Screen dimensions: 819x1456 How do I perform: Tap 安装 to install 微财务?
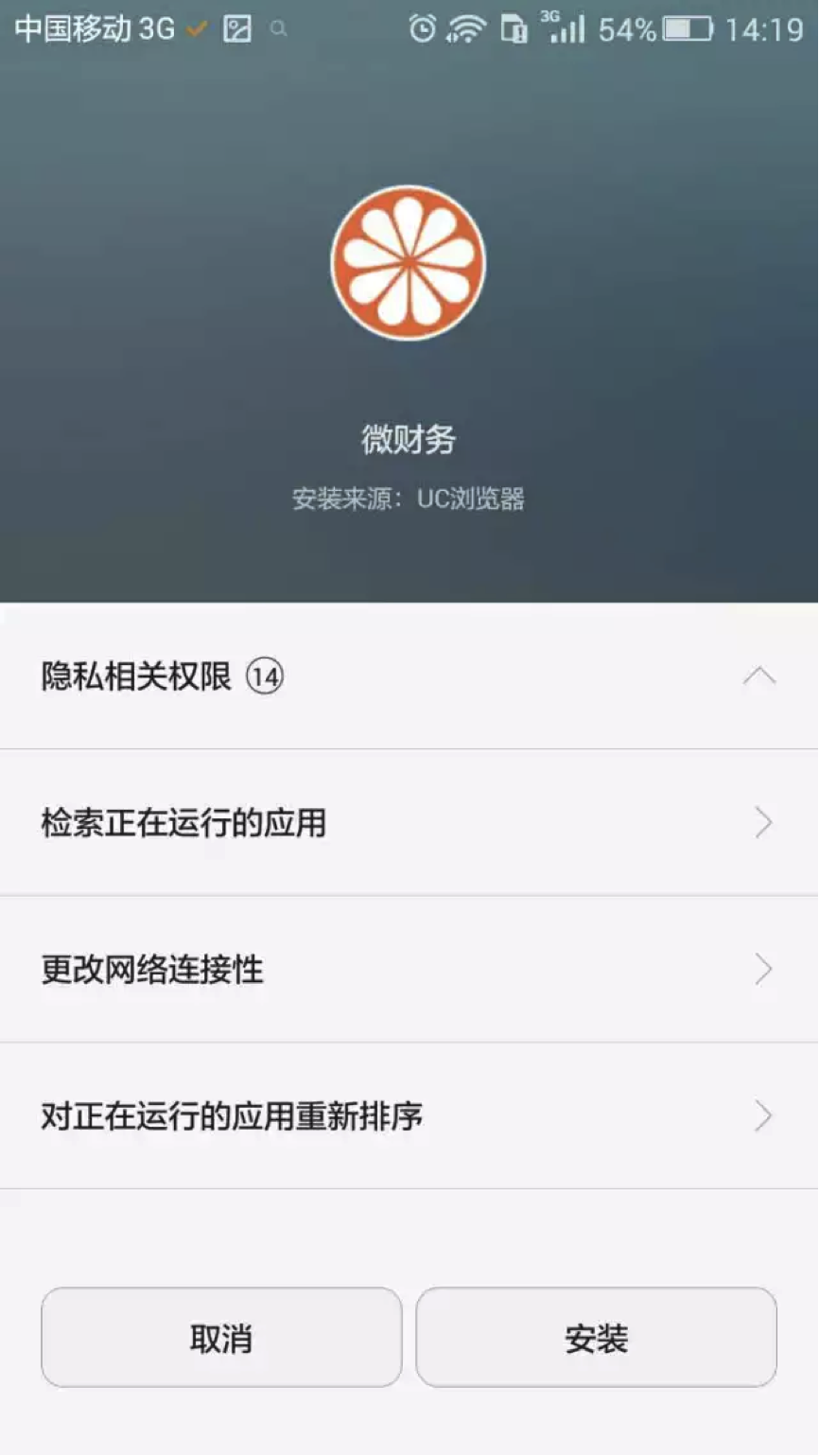pyautogui.click(x=596, y=1338)
